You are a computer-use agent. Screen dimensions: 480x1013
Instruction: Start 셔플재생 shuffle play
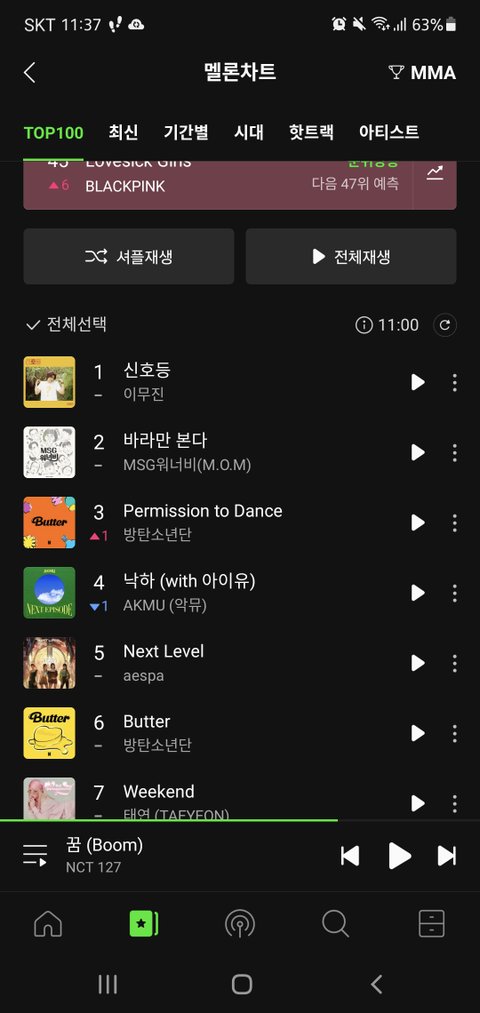[129, 256]
